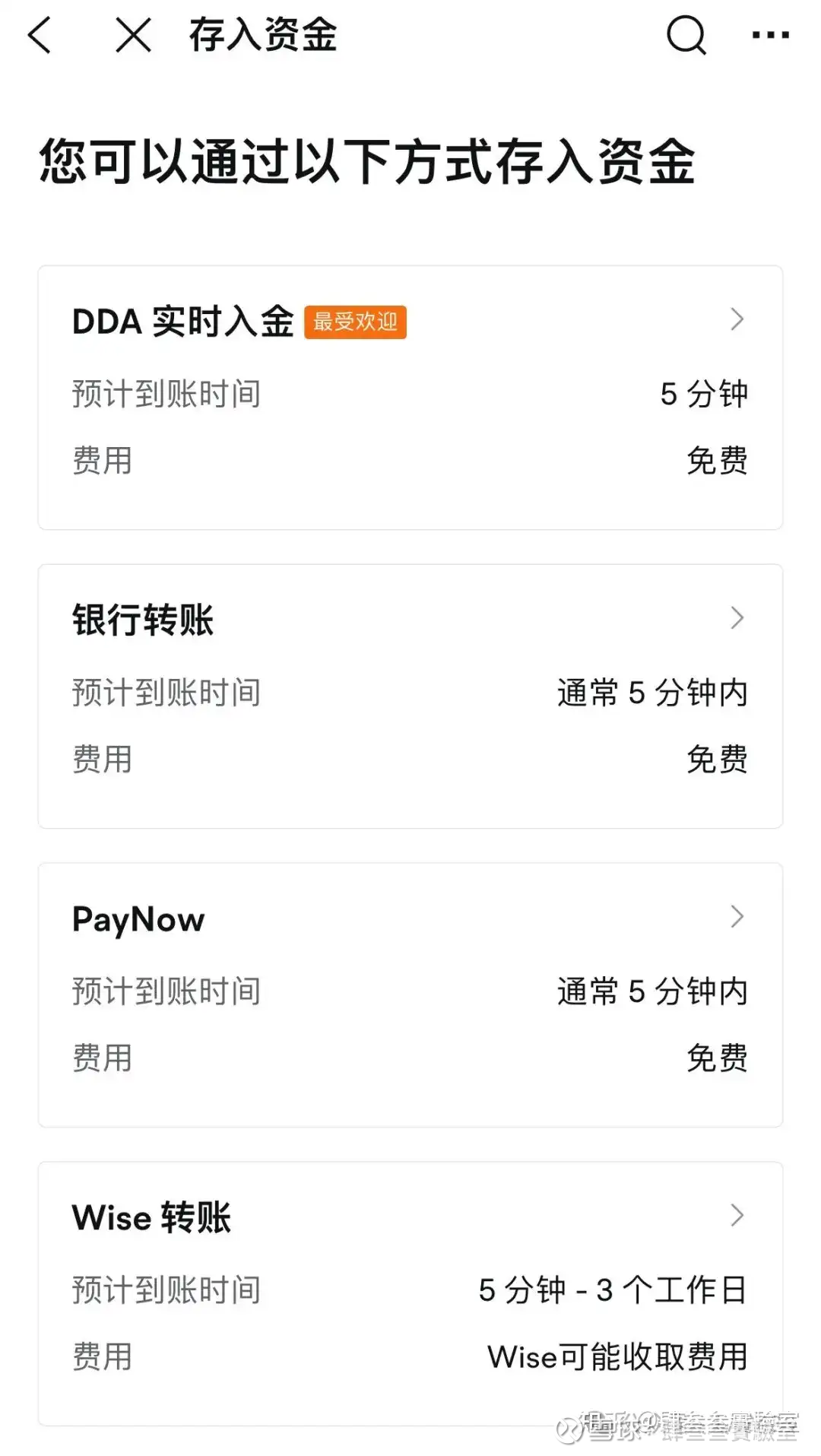
Task: Tap the chevron on the DDA 实时入金 card
Action: [736, 319]
